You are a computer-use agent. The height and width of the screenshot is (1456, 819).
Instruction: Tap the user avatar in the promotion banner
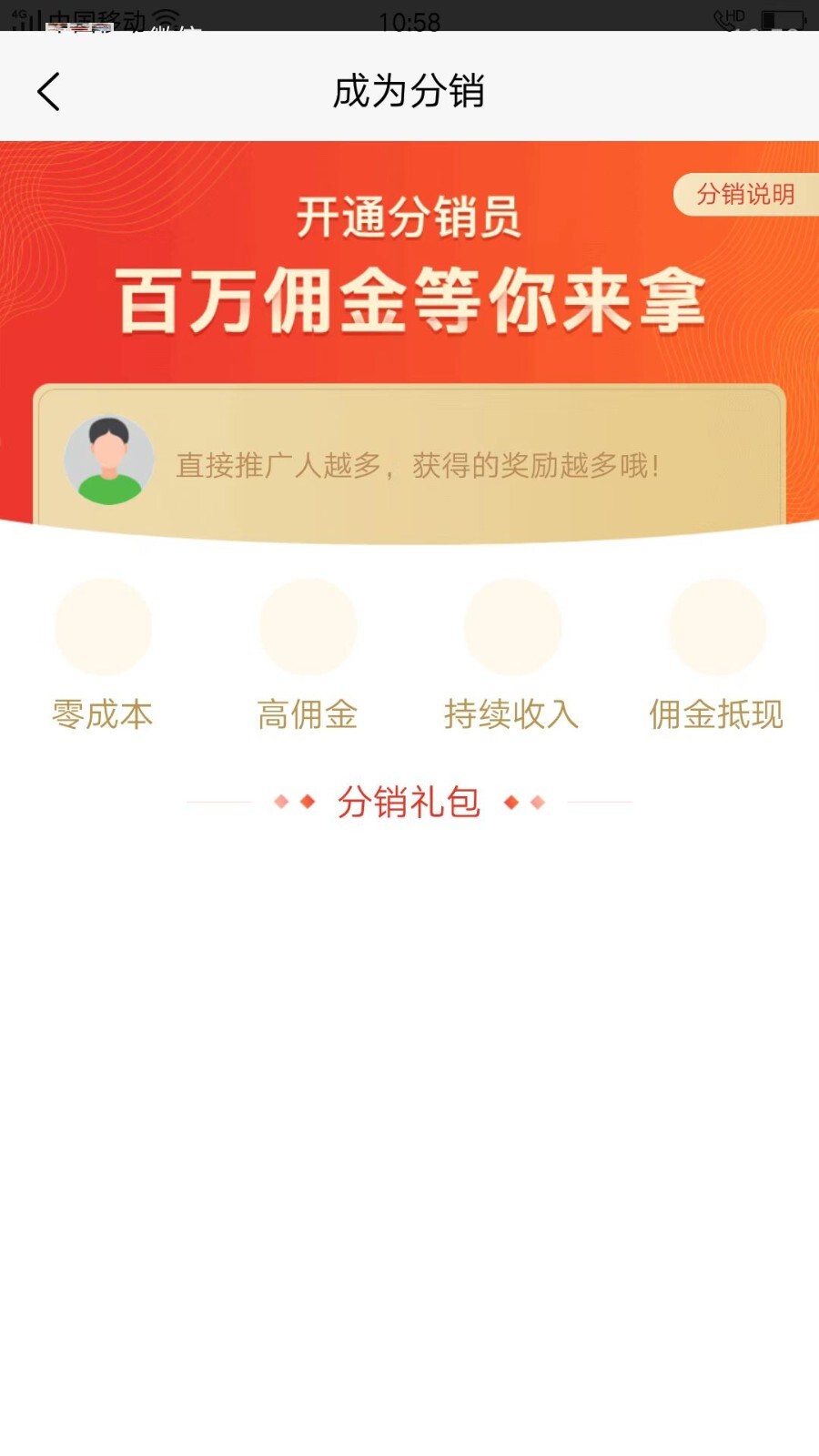pyautogui.click(x=108, y=459)
